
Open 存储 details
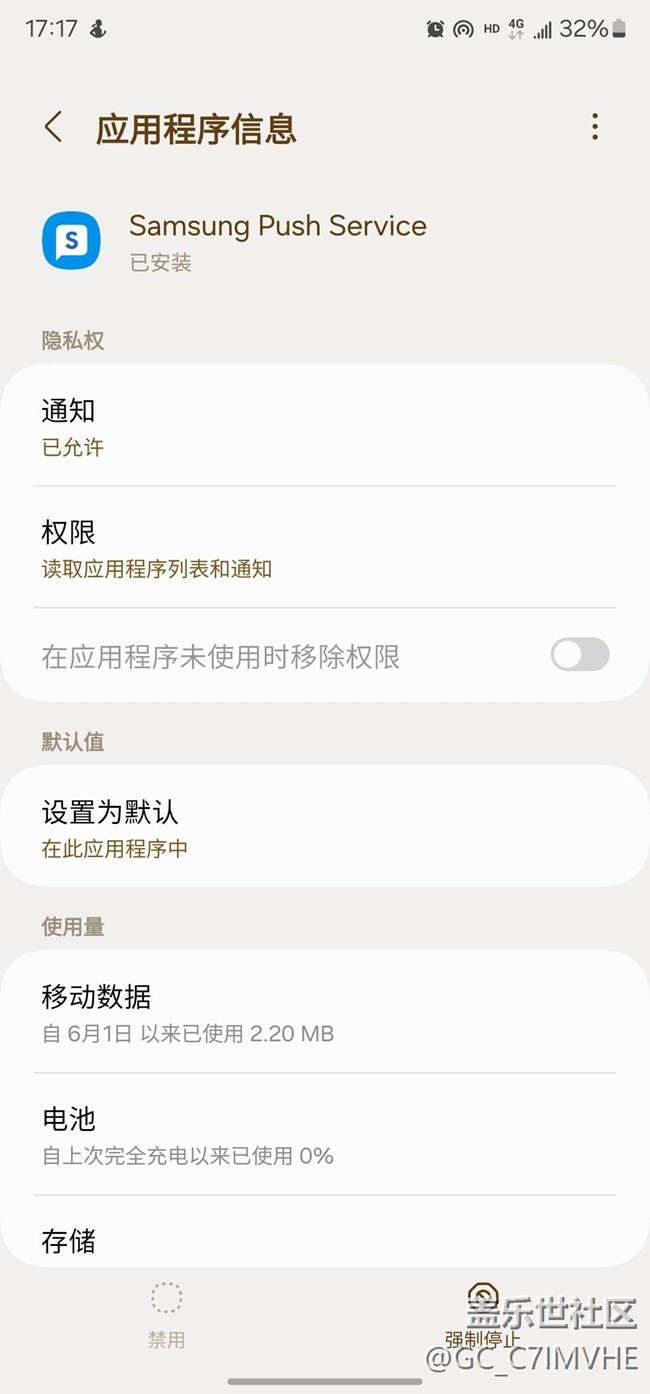click(324, 1241)
